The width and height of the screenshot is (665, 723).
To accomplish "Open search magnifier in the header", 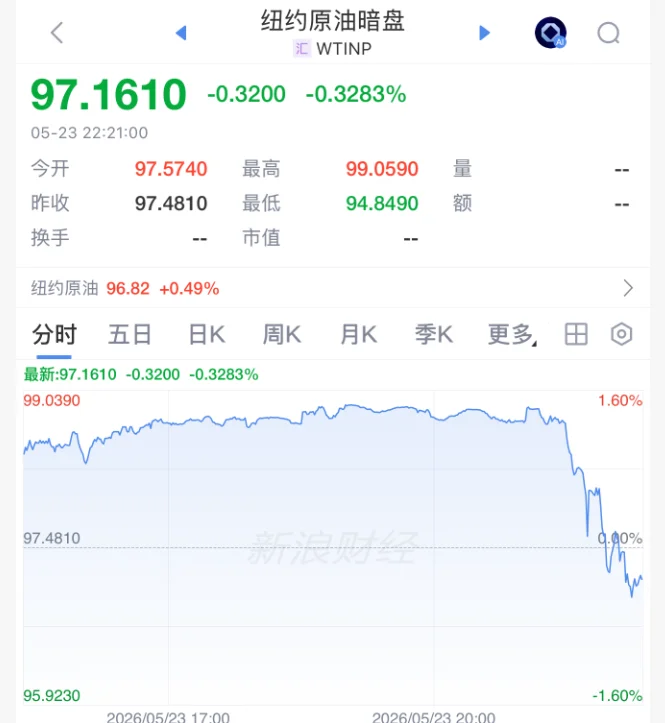I will click(609, 33).
